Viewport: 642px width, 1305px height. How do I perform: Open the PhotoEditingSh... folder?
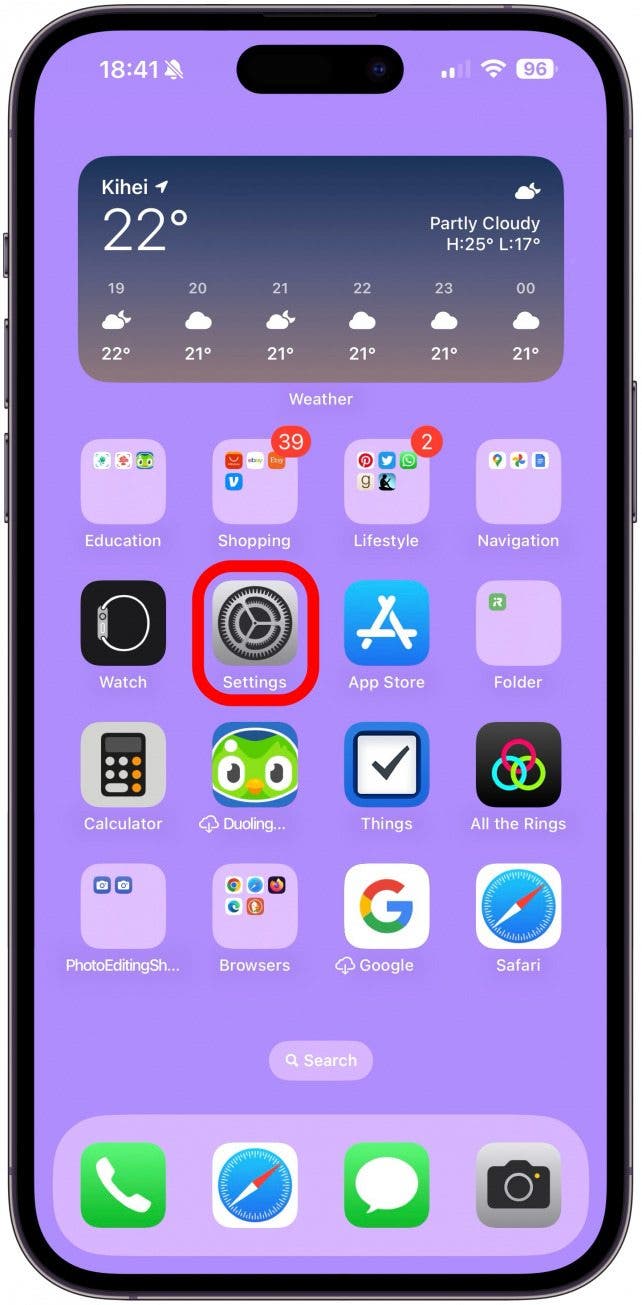click(x=123, y=906)
